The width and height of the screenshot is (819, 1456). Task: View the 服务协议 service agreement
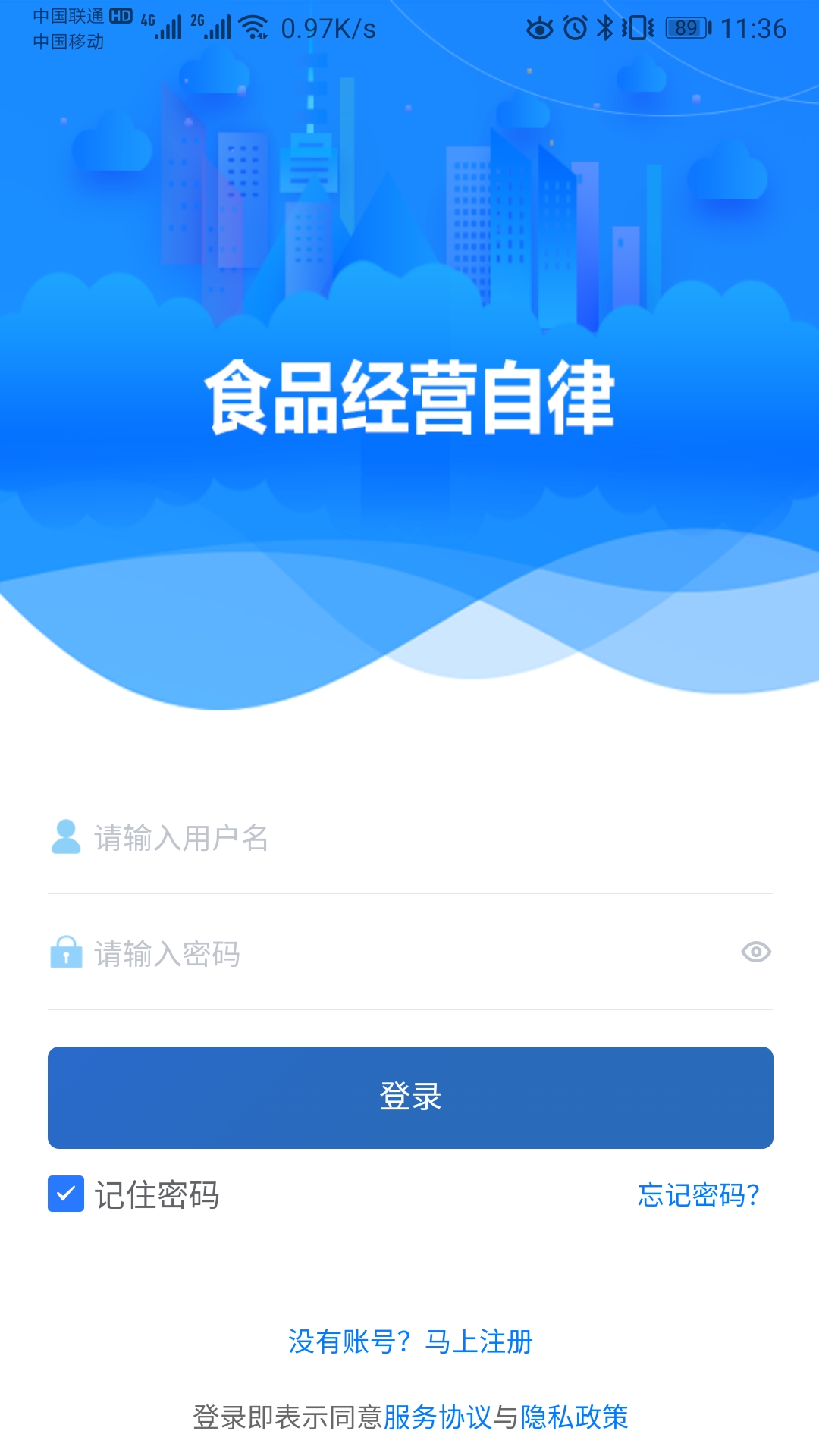[438, 1417]
